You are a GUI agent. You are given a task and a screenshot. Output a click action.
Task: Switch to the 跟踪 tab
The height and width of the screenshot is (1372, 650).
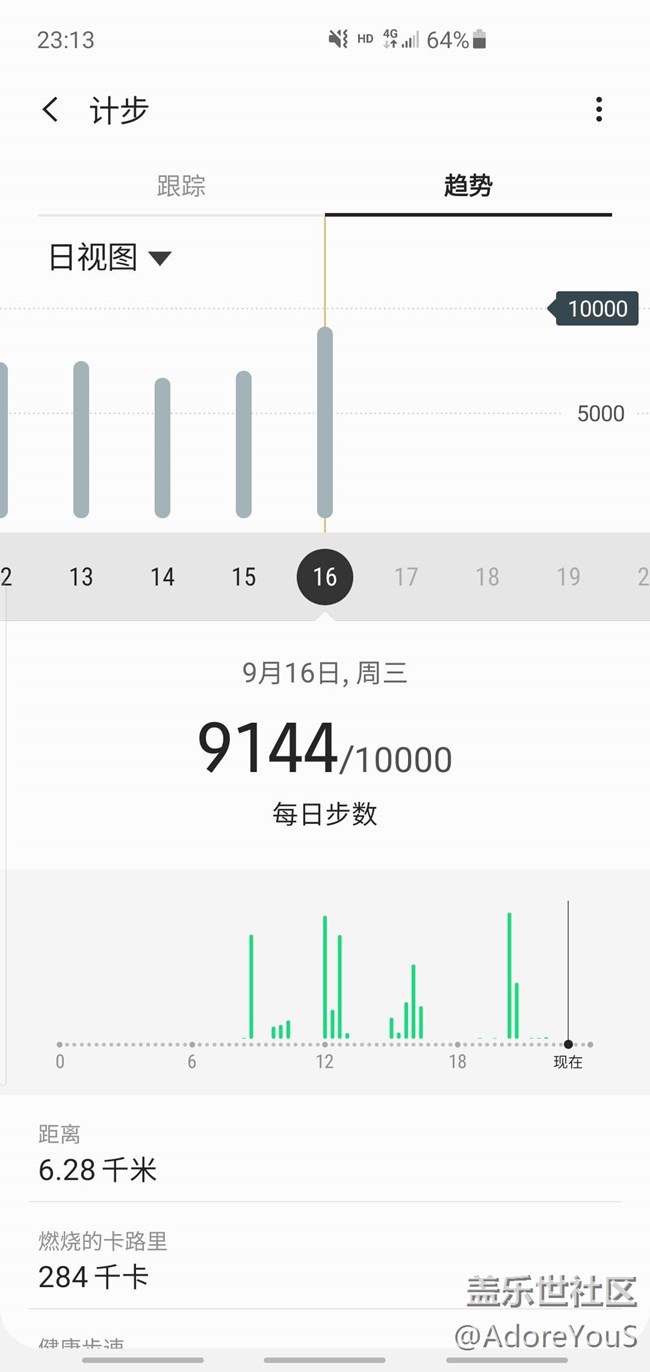click(x=181, y=186)
